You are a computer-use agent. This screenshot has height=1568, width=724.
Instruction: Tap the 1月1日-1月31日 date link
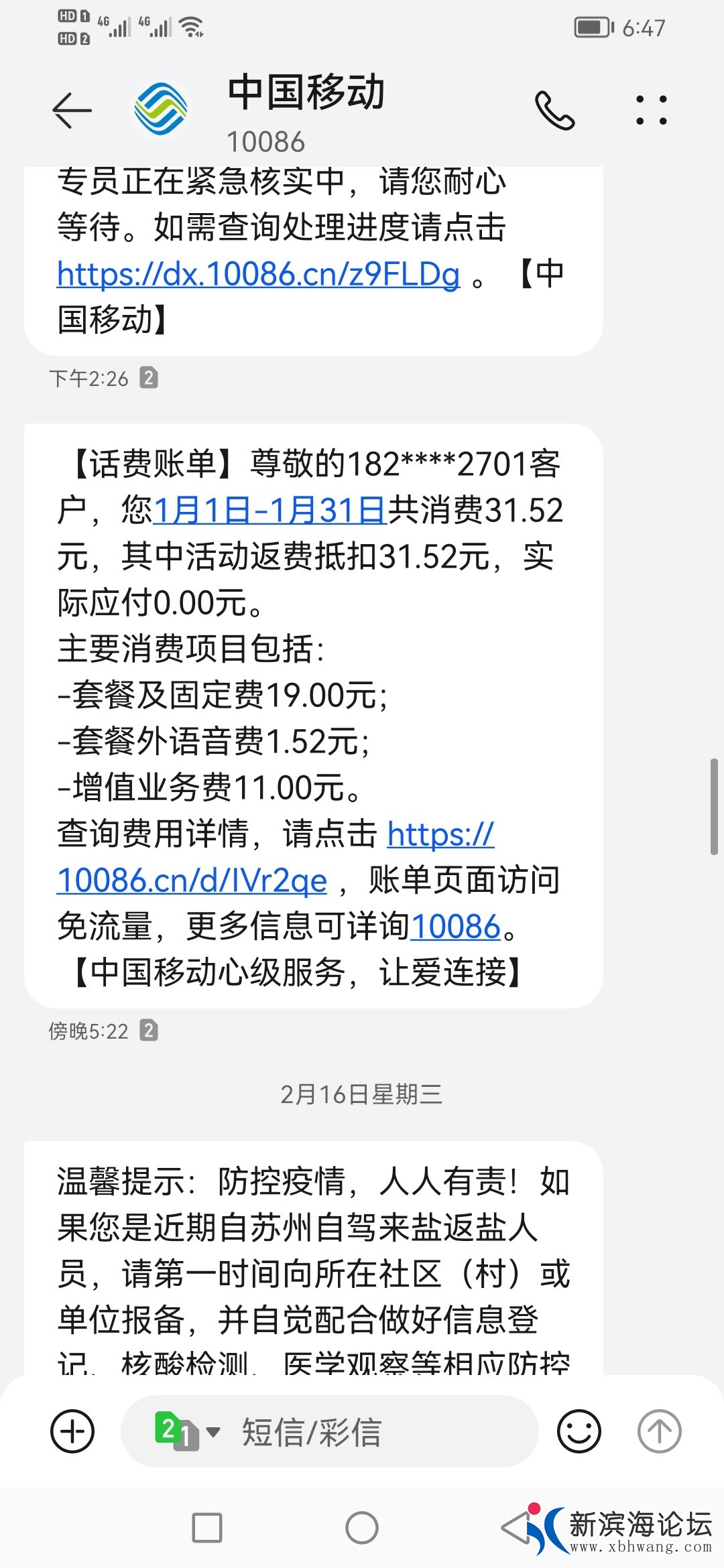coord(270,511)
